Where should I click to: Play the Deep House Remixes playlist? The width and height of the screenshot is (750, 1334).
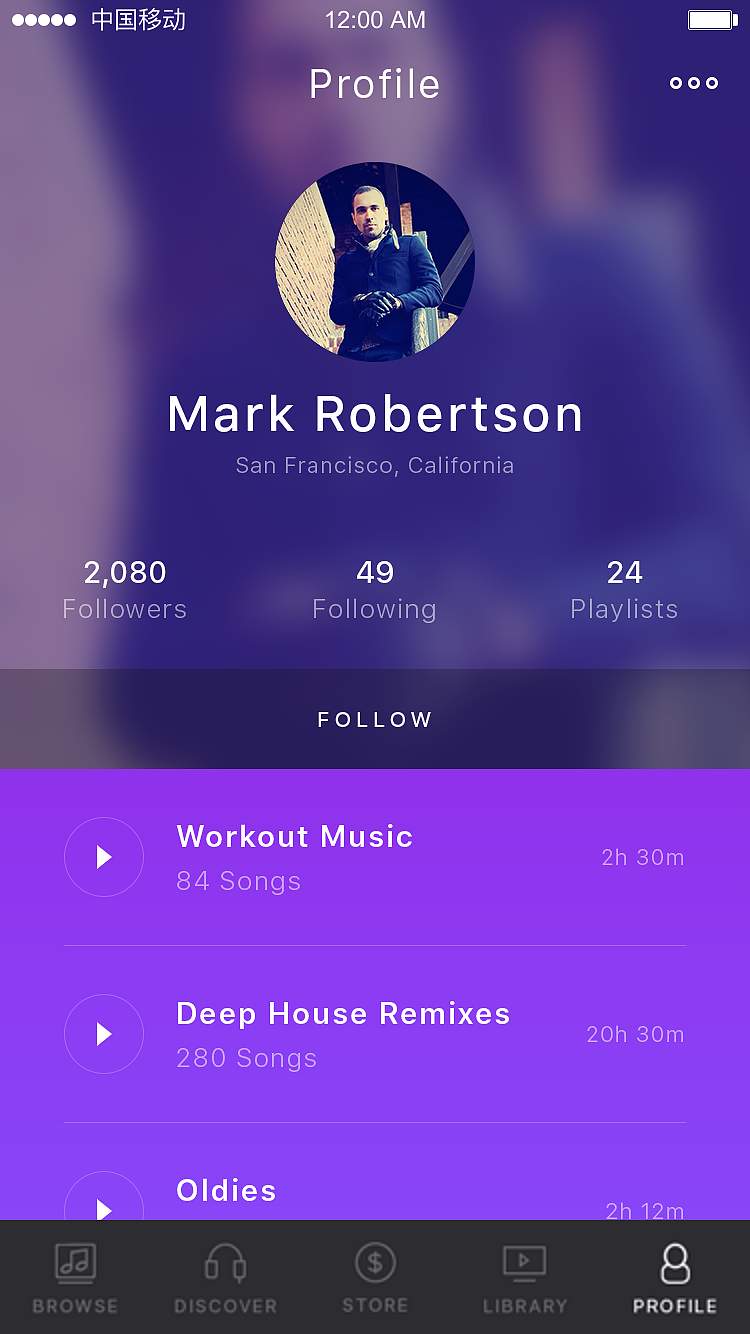pos(104,1034)
